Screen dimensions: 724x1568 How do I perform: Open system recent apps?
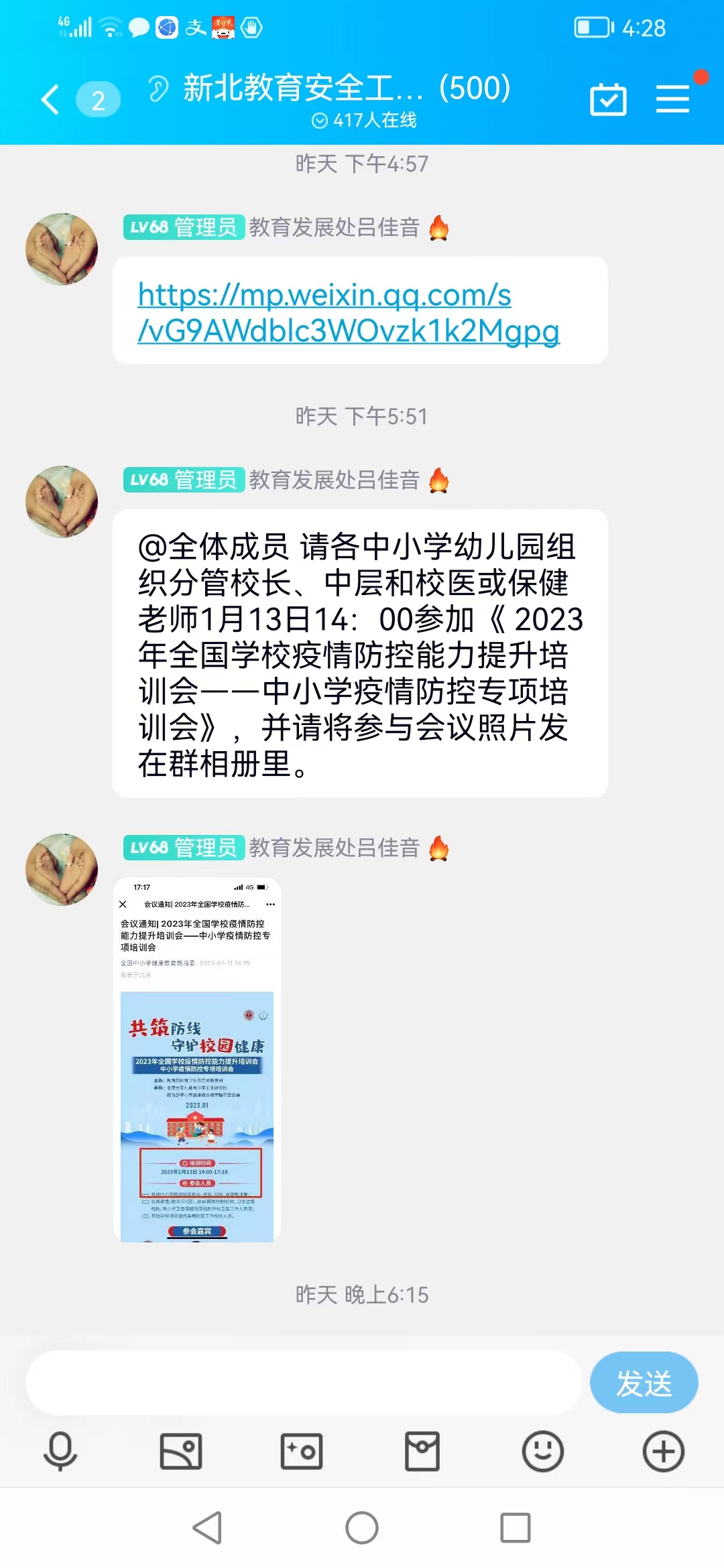point(516,1528)
